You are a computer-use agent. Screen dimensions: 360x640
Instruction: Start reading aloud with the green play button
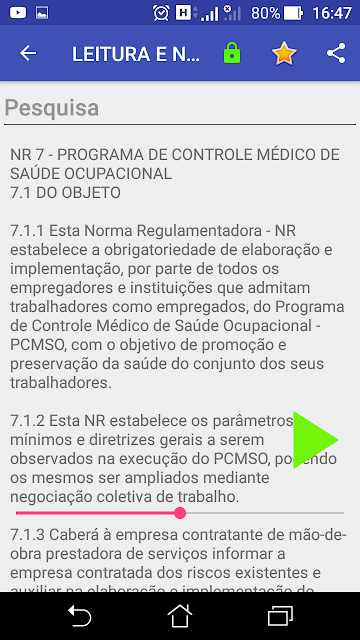tap(316, 440)
